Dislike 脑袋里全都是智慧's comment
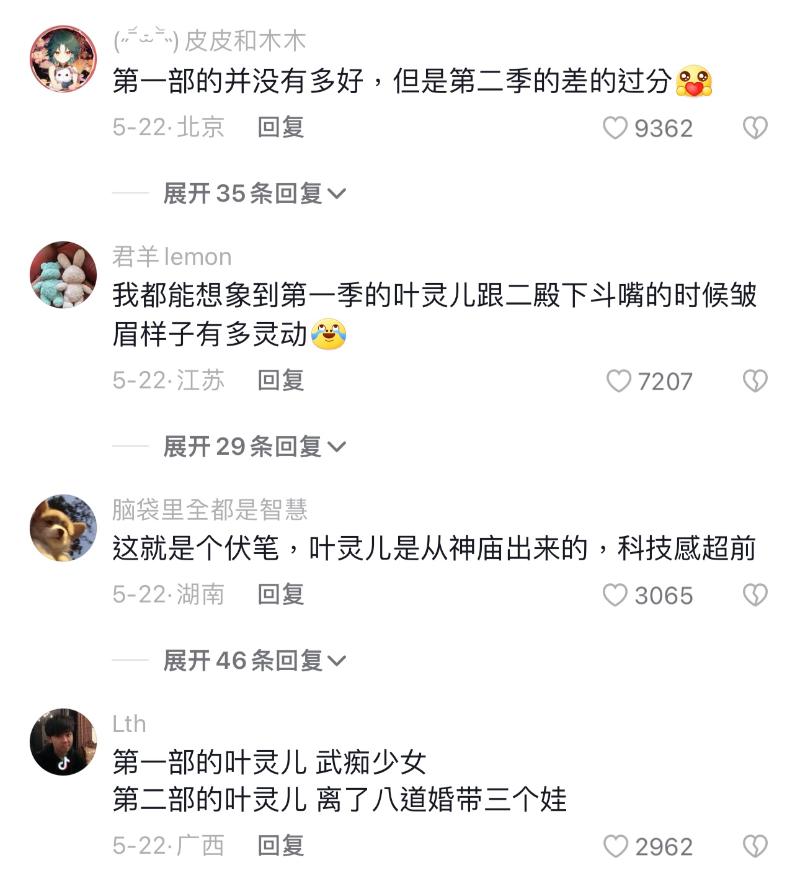The width and height of the screenshot is (800, 886). point(755,595)
